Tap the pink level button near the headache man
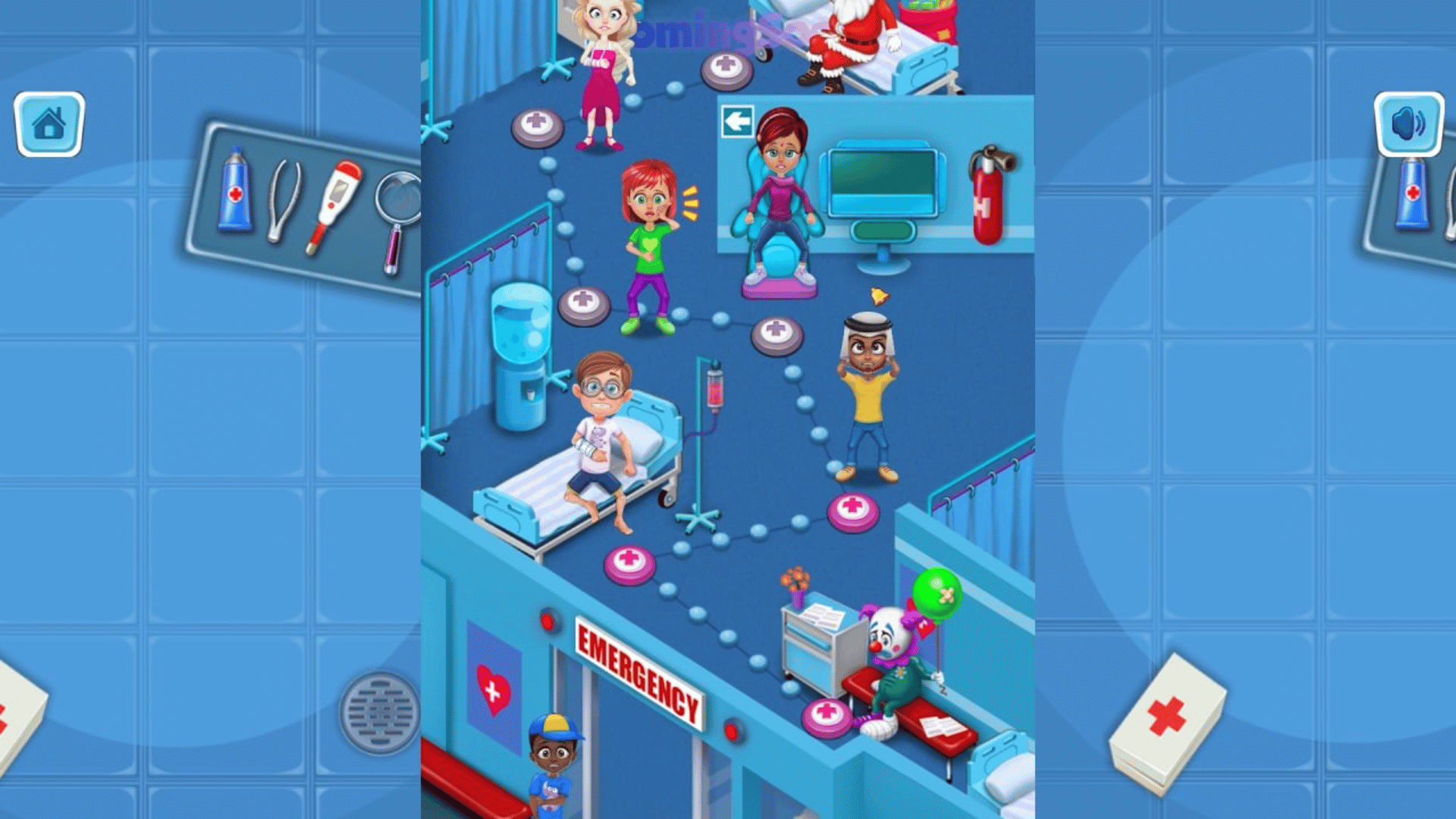 [853, 511]
